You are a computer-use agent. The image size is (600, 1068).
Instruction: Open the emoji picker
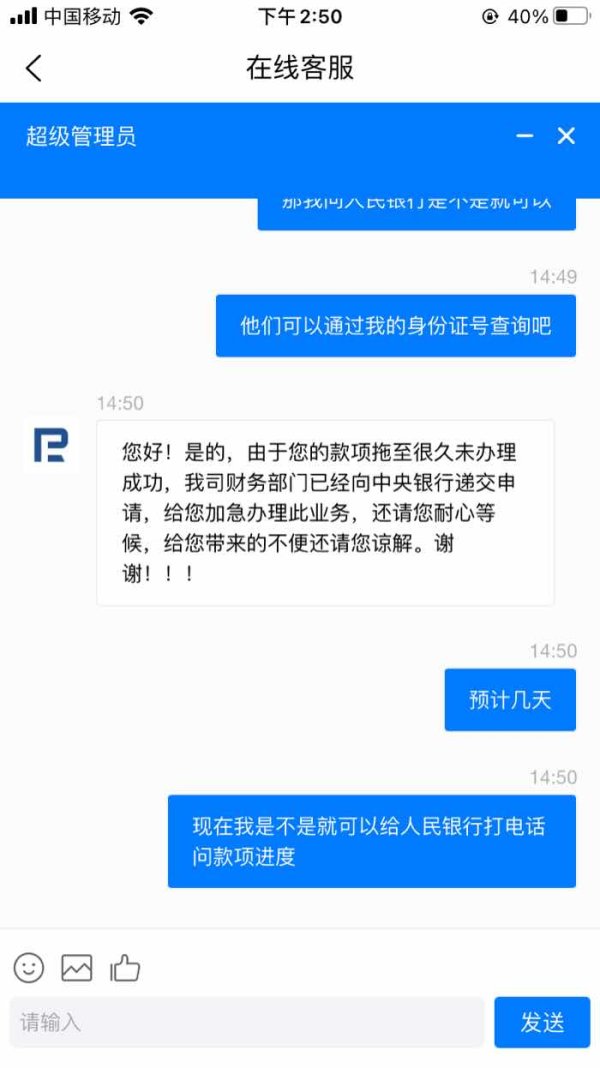tap(29, 967)
